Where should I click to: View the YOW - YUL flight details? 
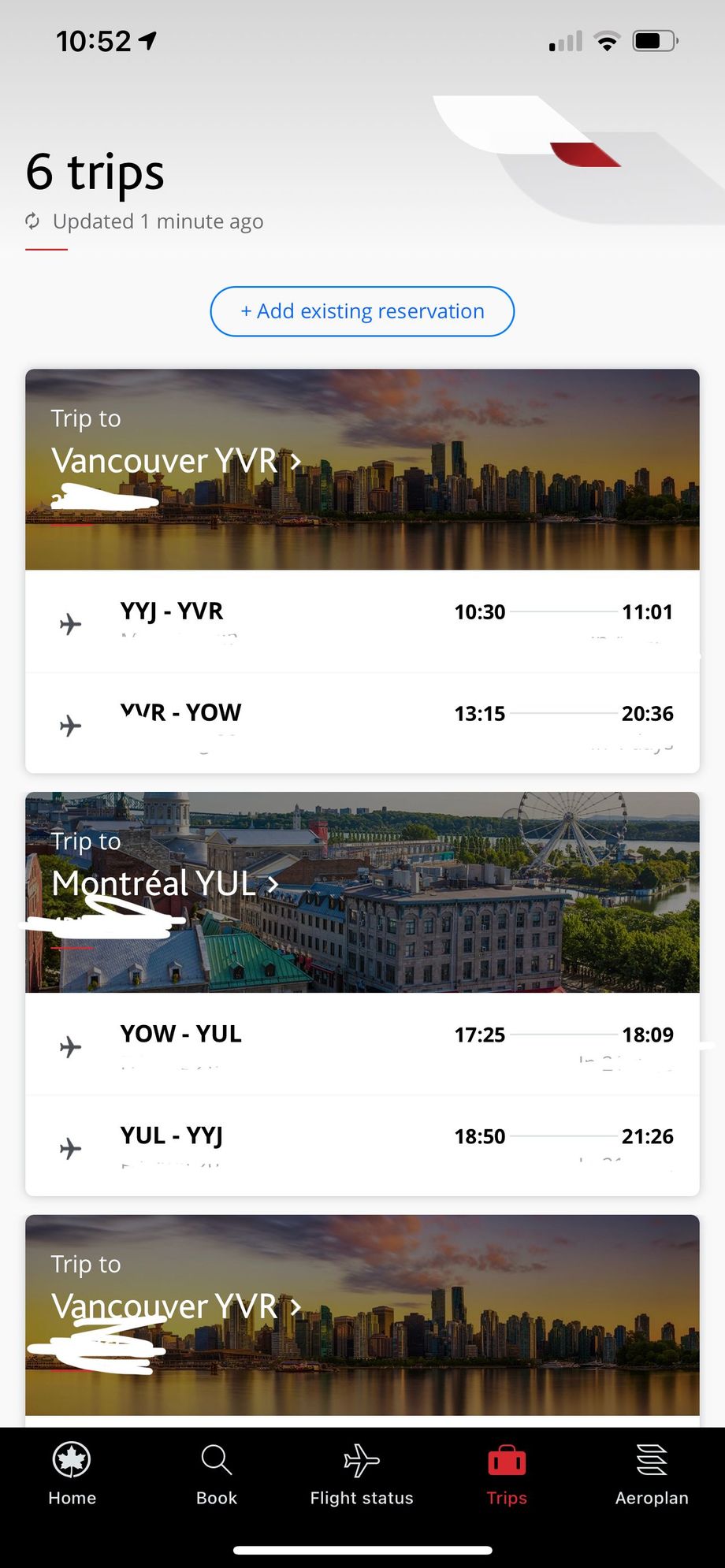[x=362, y=1045]
